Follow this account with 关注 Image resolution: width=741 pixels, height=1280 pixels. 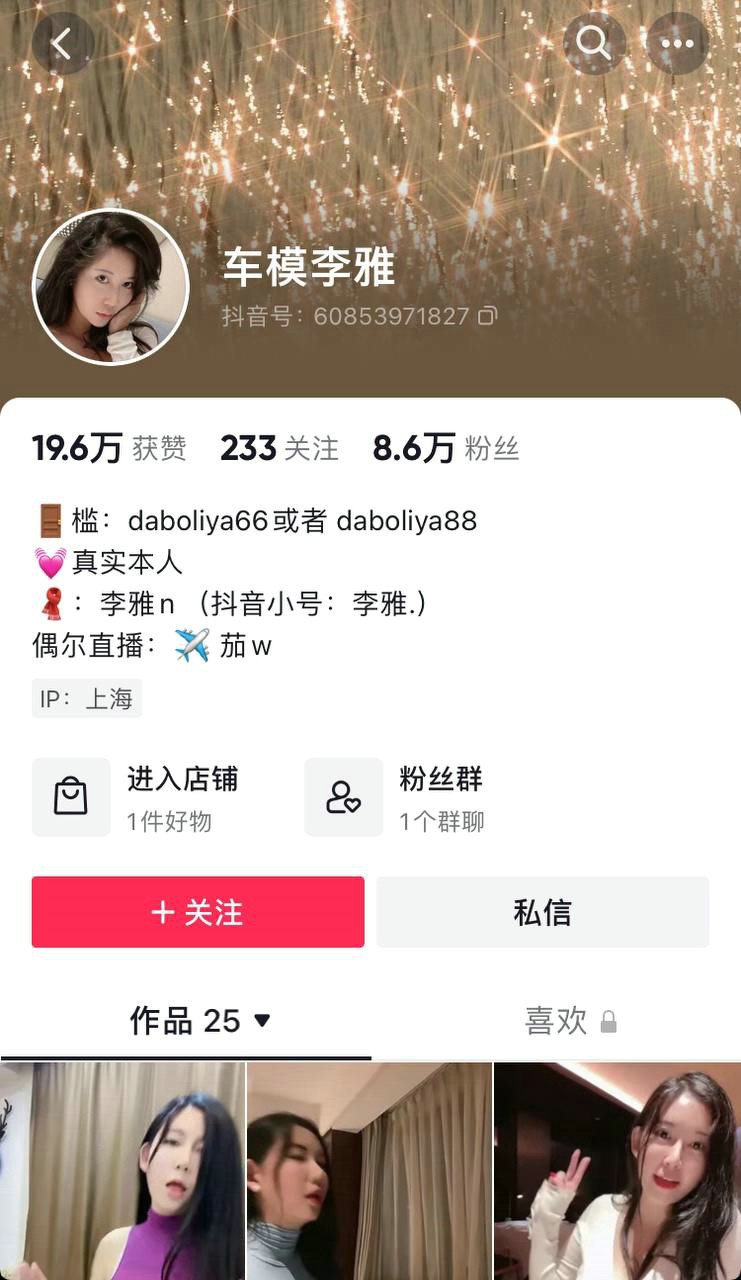click(x=198, y=912)
